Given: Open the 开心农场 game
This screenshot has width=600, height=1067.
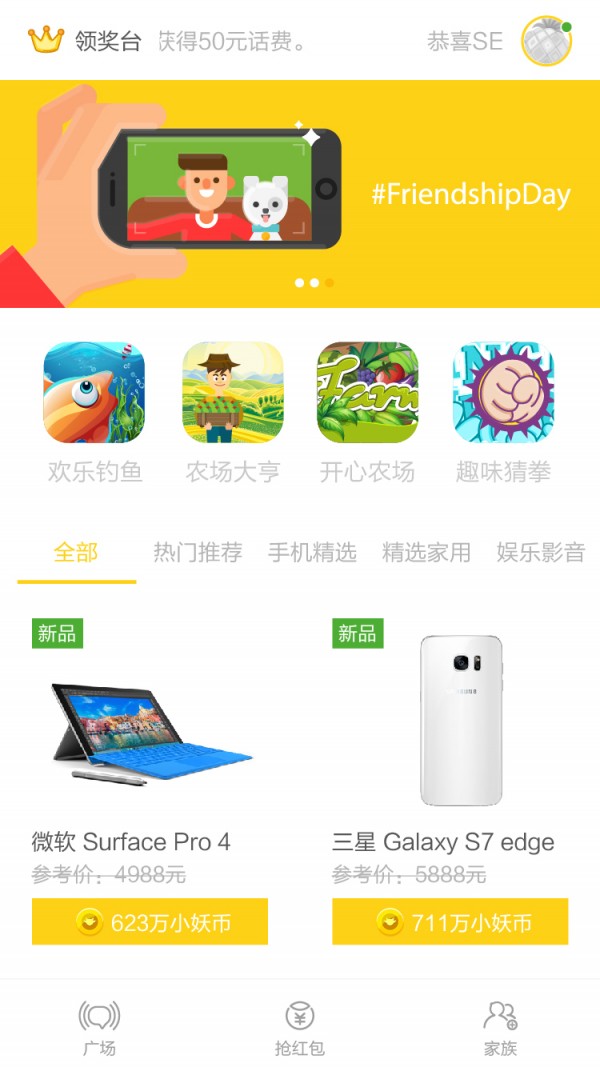Looking at the screenshot, I should (367, 393).
